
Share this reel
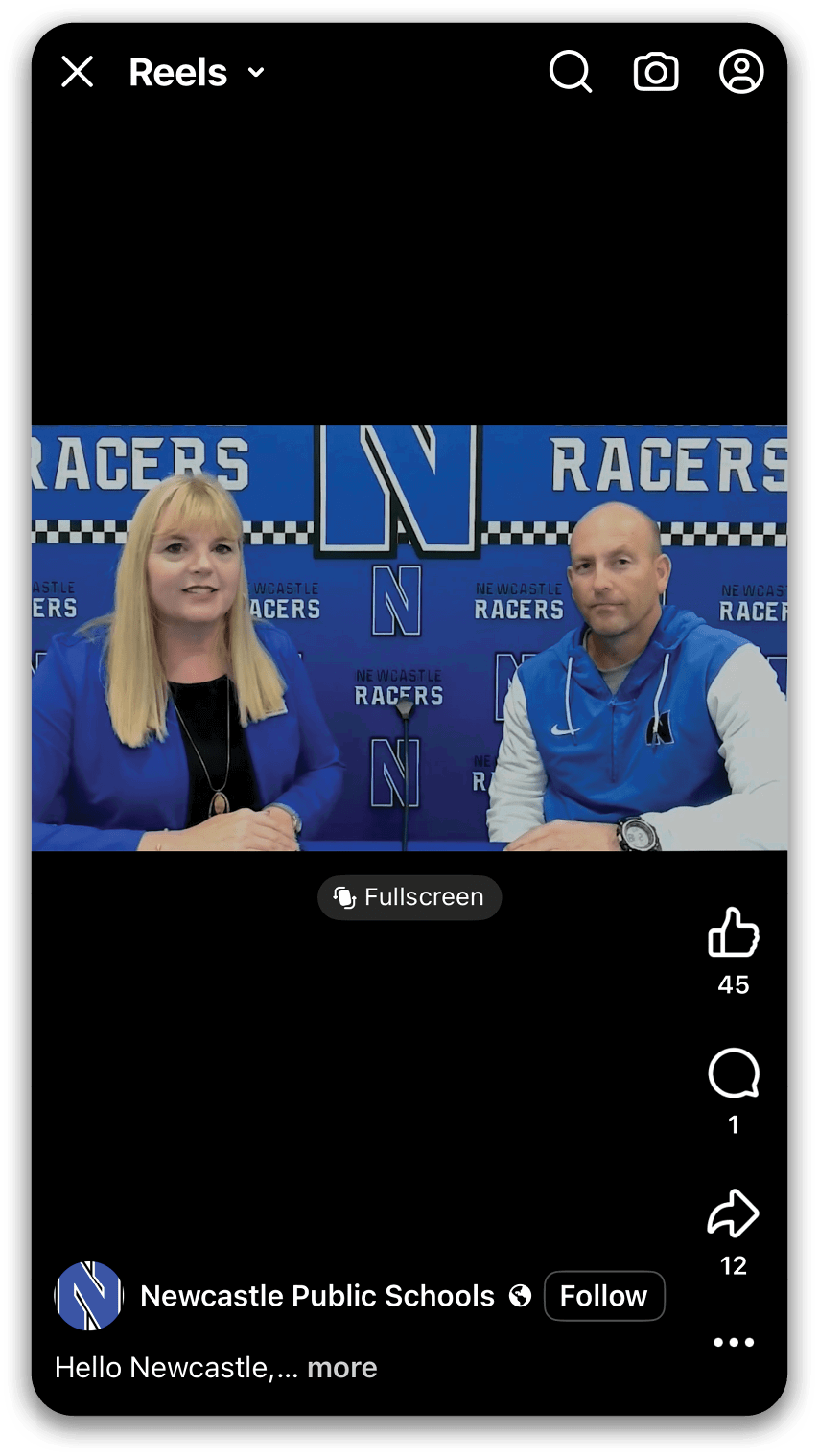(x=733, y=1213)
